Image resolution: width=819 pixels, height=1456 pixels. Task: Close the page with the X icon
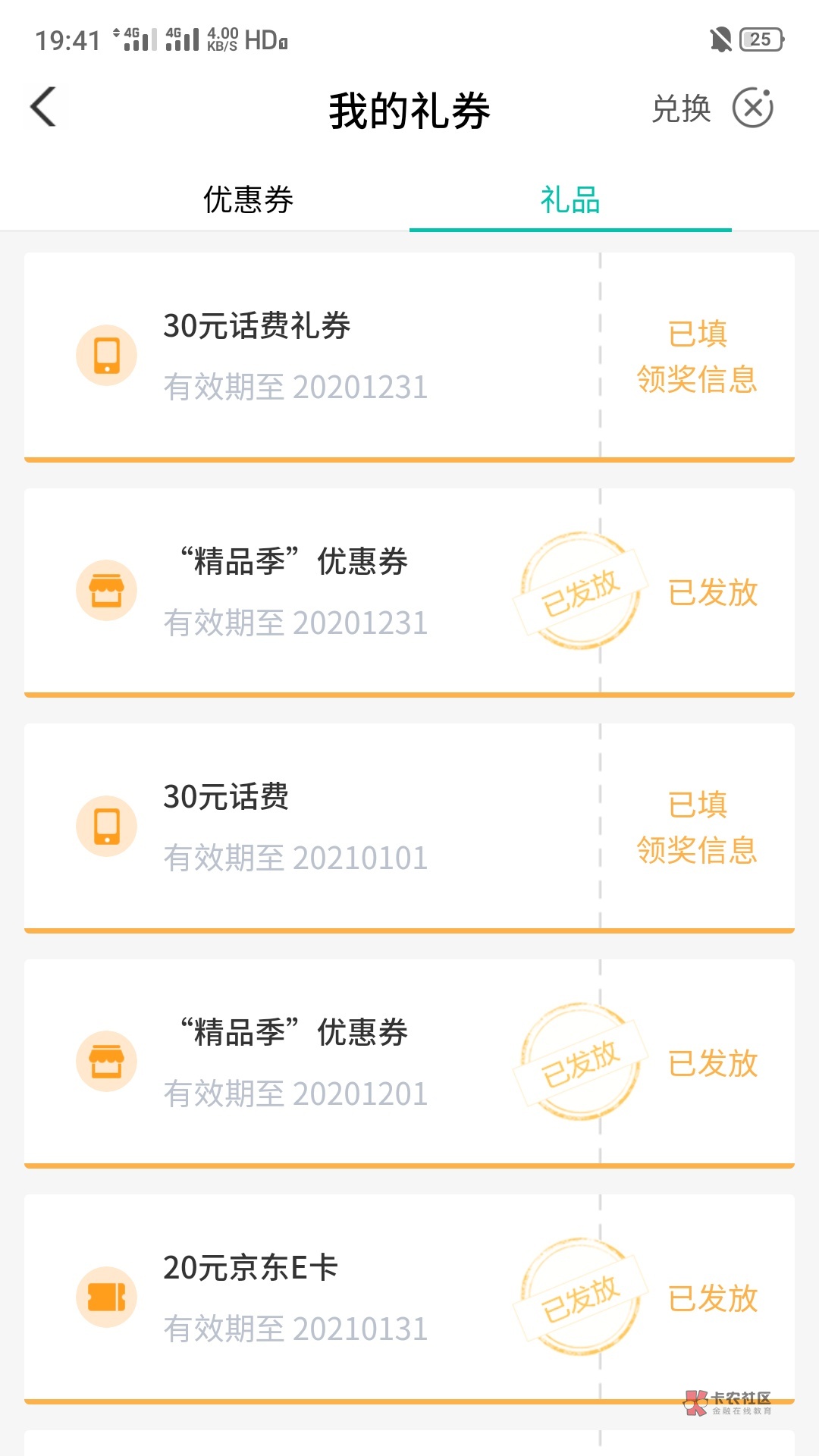[753, 108]
